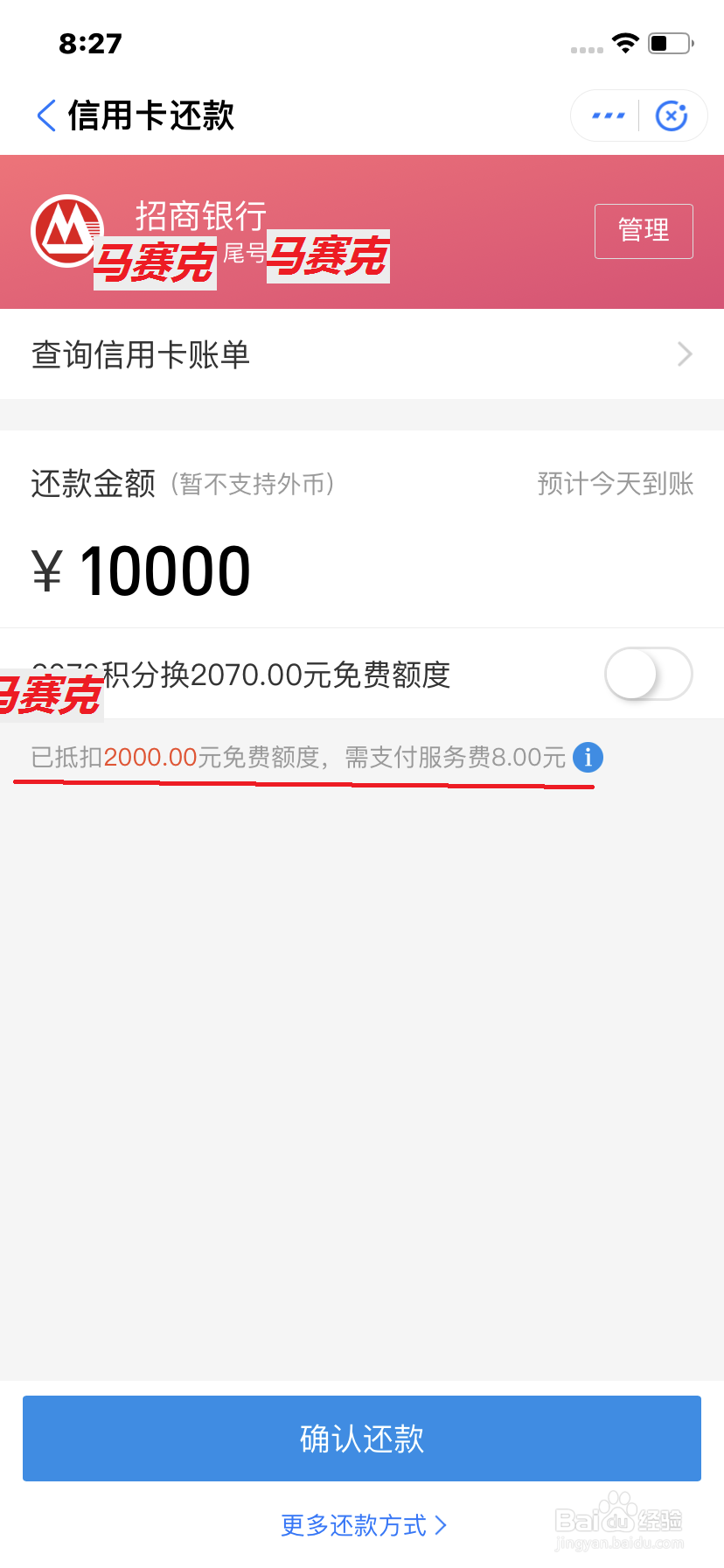Tap the back arrow to exit 信用卡还款
724x1568 pixels.
coord(45,115)
